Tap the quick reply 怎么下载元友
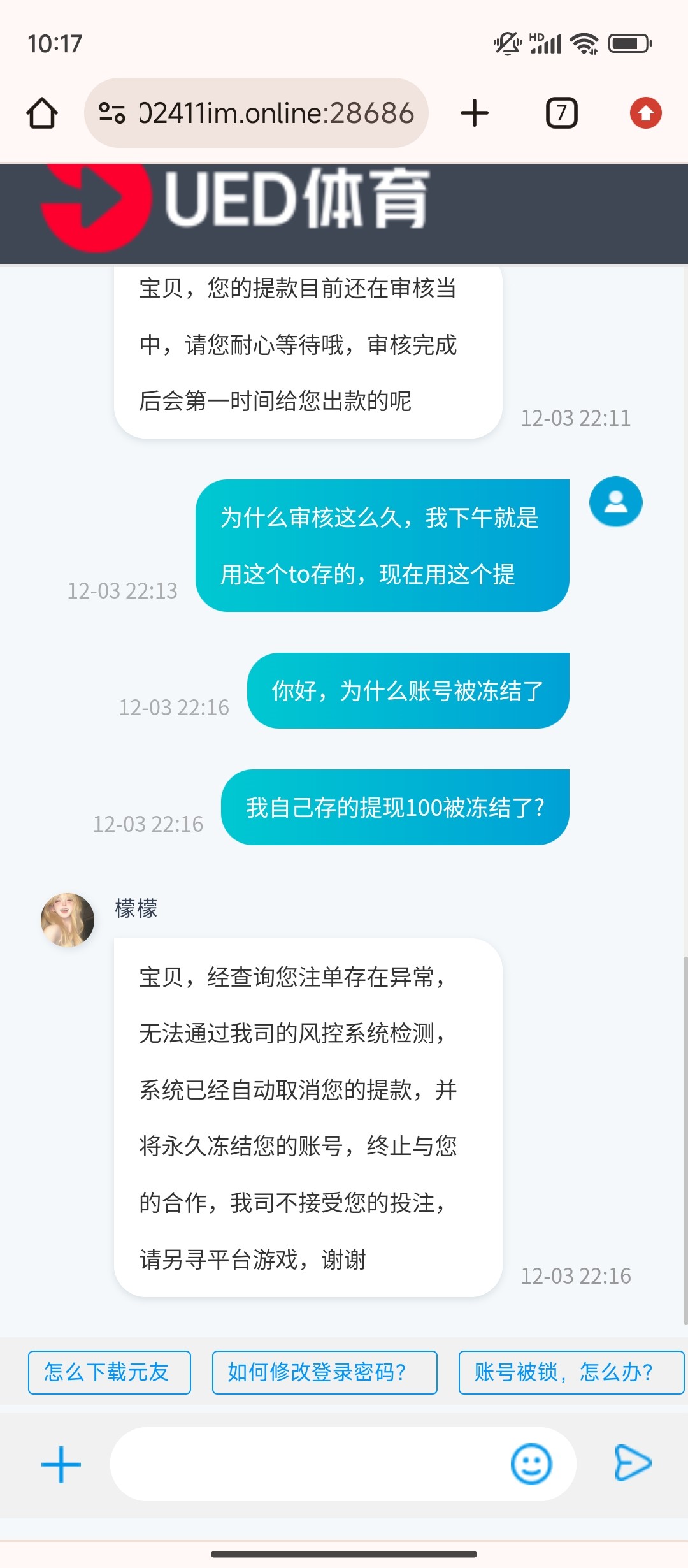The height and width of the screenshot is (1568, 688). (x=109, y=1373)
